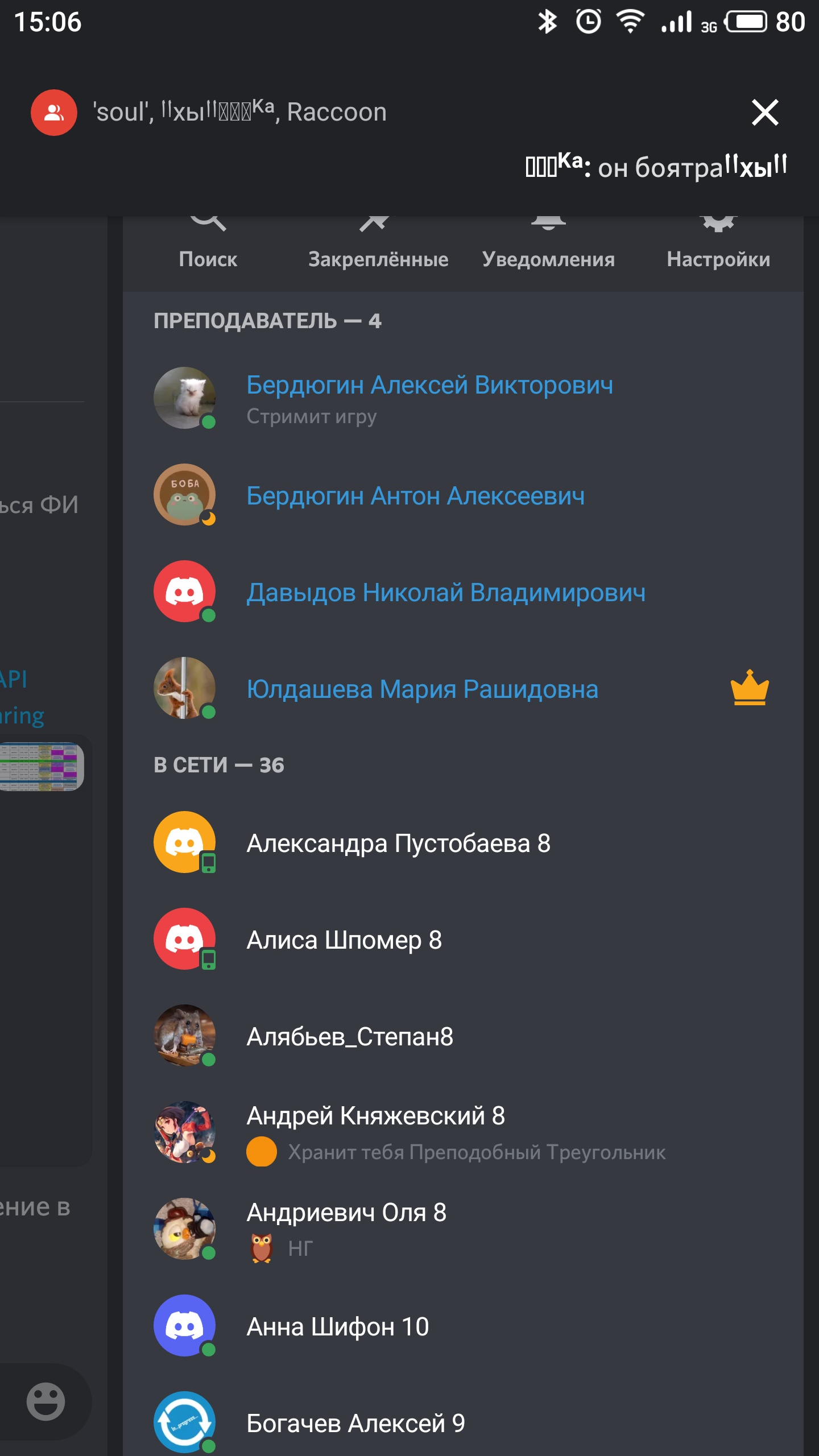Screen dimensions: 819x1456
Task: Select member Давыдов Николай Владимирович
Action: (x=445, y=592)
